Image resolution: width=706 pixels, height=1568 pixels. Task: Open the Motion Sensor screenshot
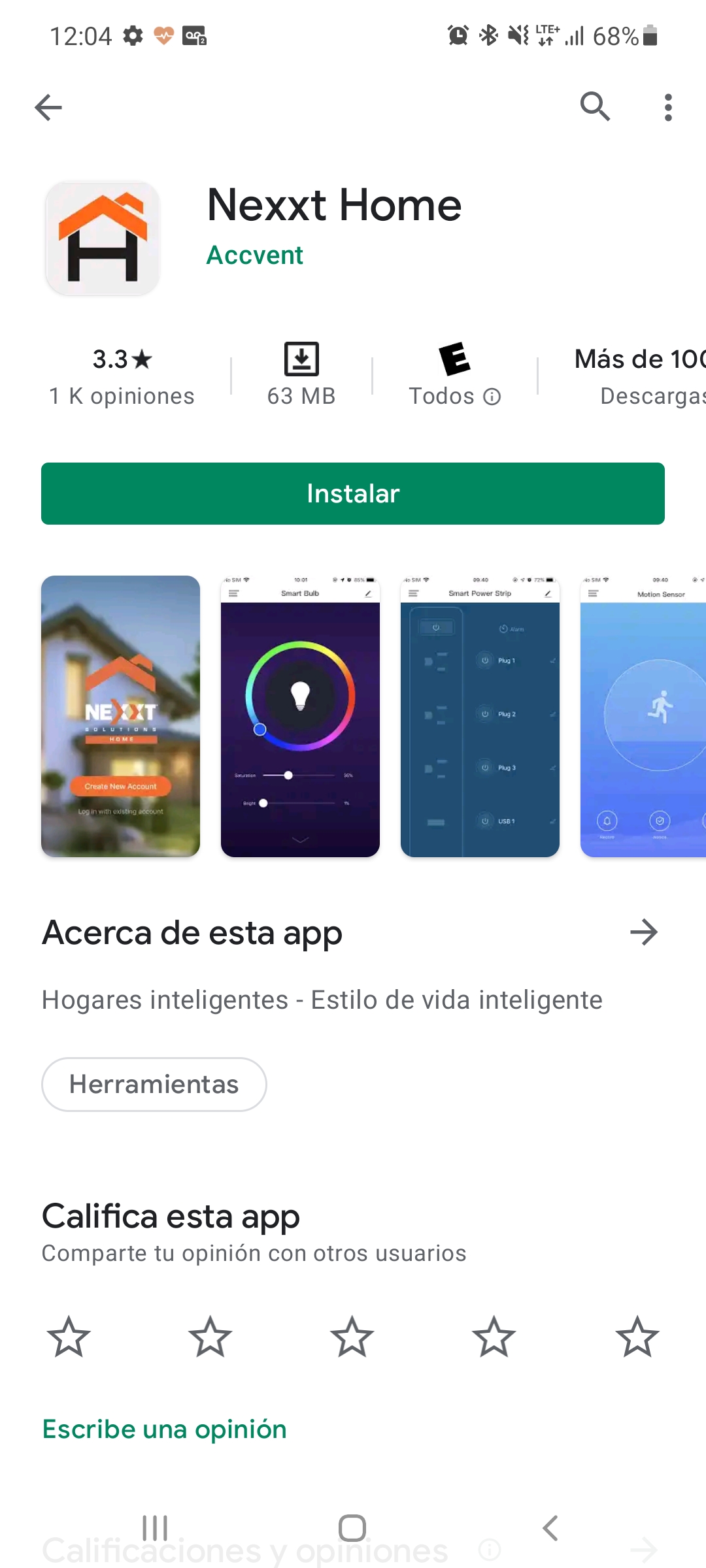644,716
